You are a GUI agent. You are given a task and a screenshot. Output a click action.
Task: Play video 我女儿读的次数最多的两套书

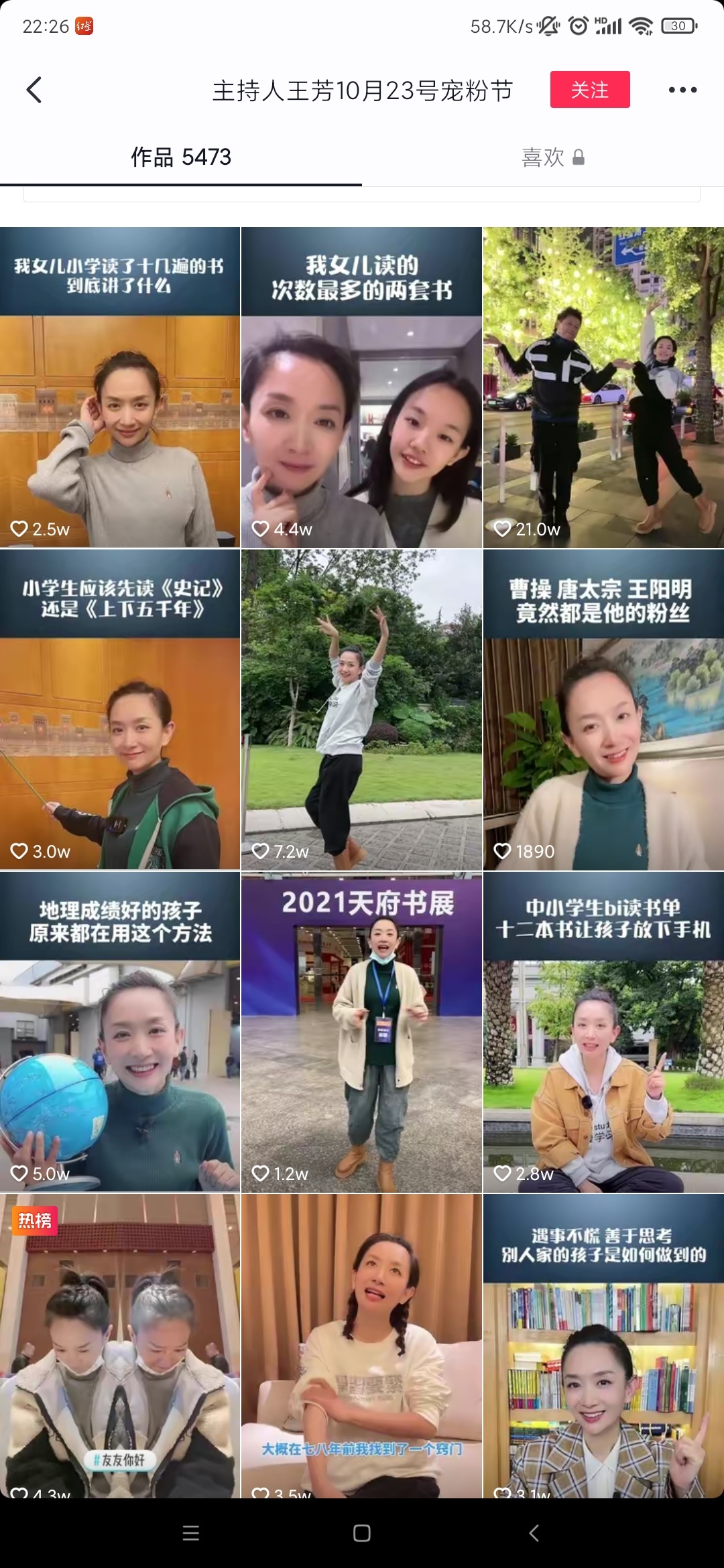tap(361, 387)
